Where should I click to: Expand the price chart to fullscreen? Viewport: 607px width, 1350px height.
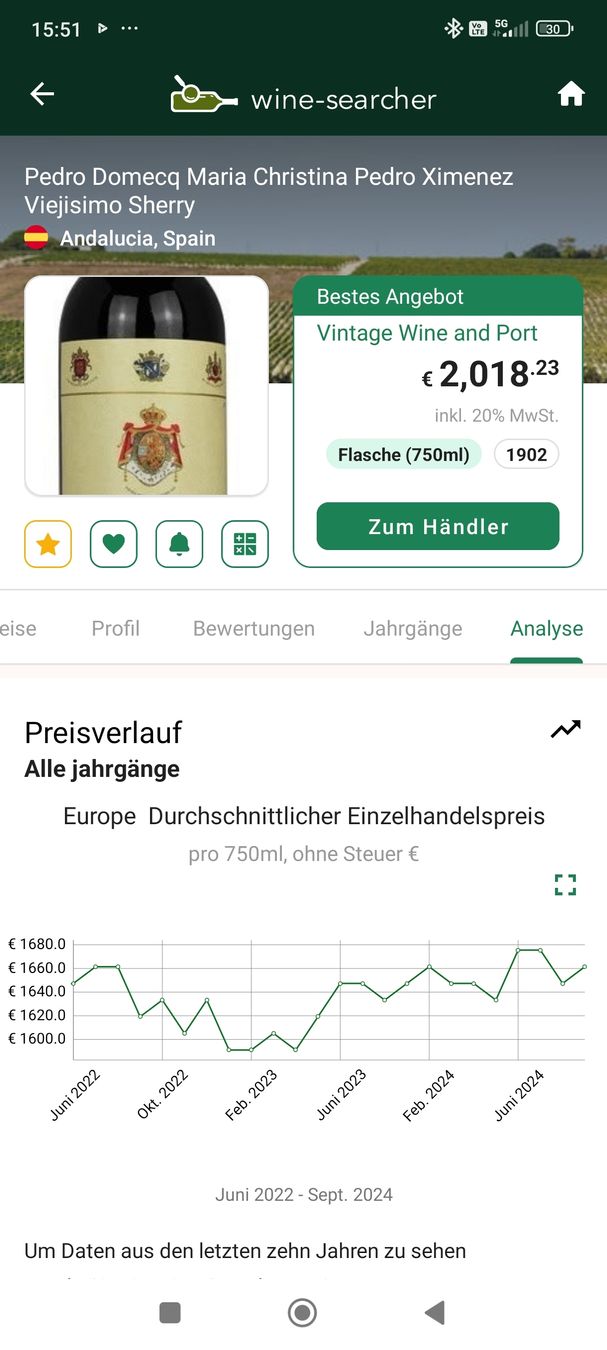pyautogui.click(x=566, y=885)
